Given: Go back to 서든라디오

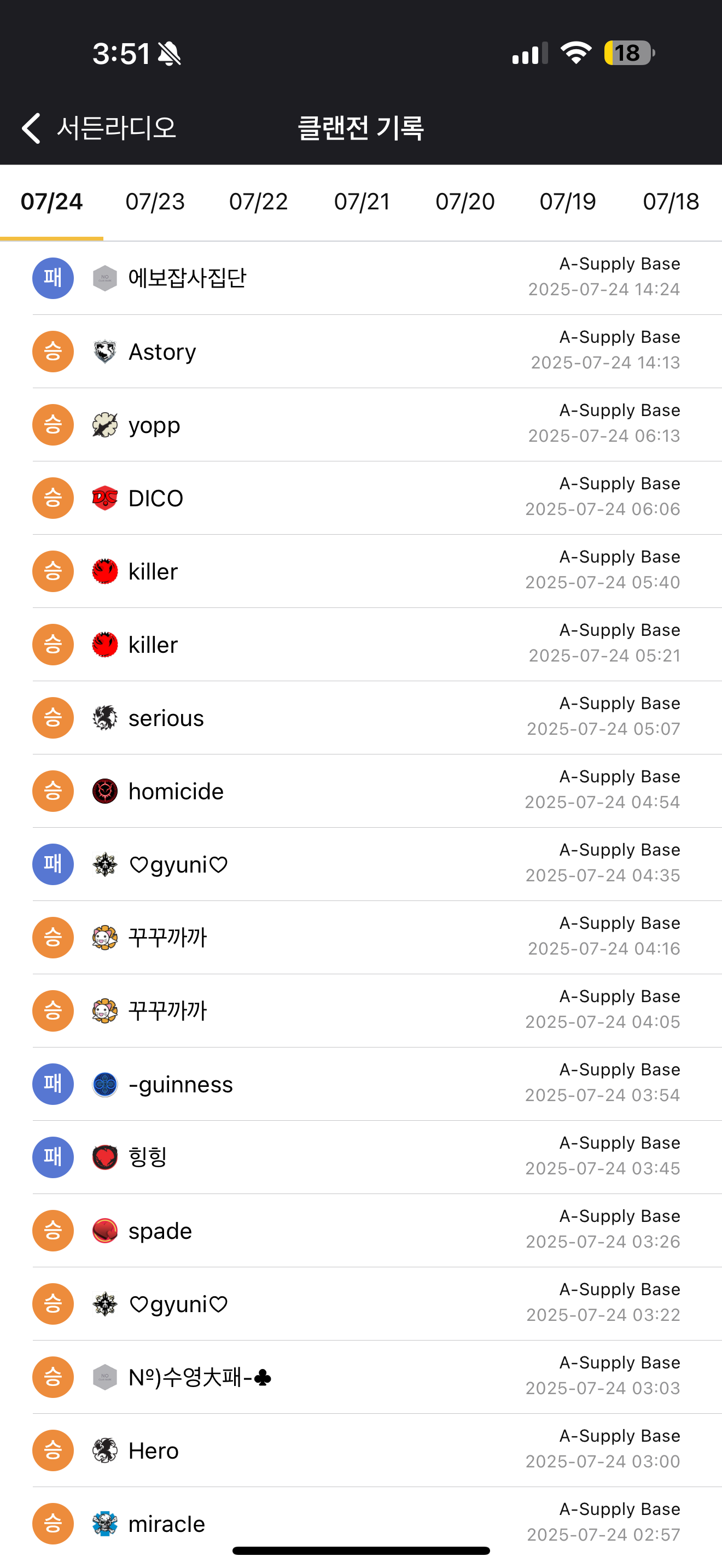Looking at the screenshot, I should tap(98, 128).
